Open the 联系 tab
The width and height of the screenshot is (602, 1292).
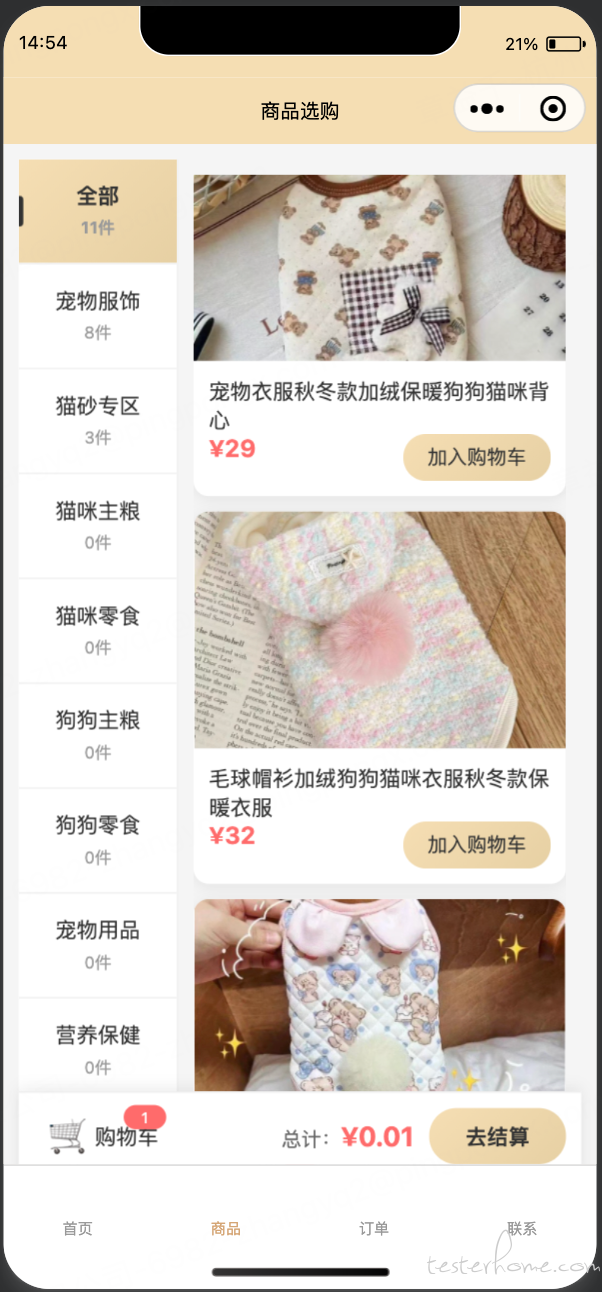(522, 1229)
